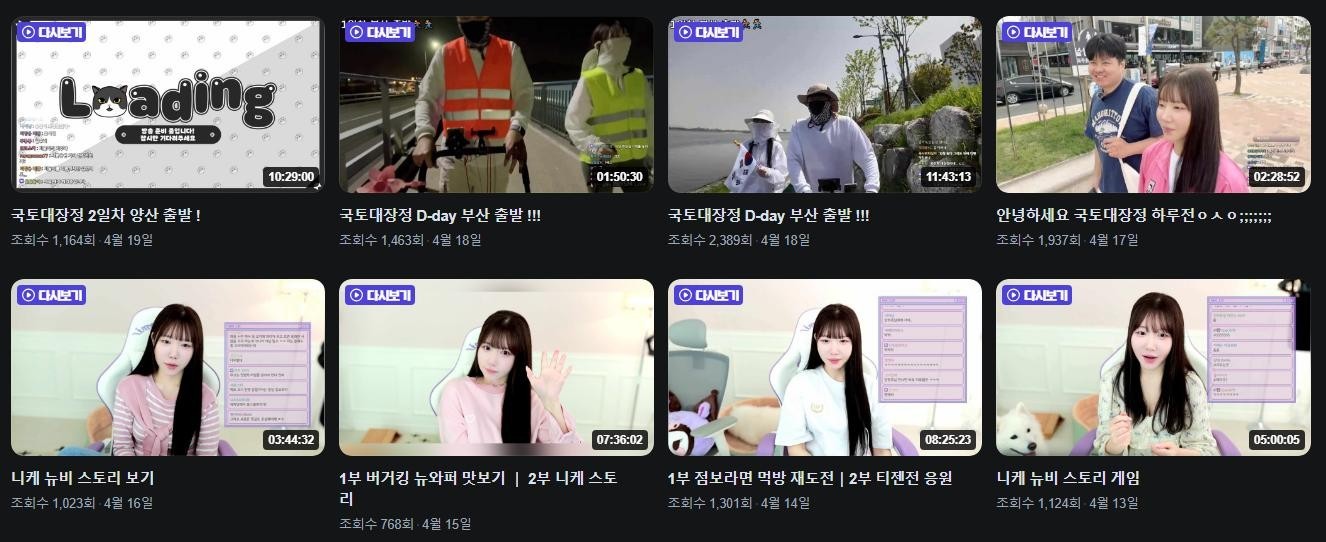The height and width of the screenshot is (542, 1326).
Task: Open the 10:29:00 replay '국토대장정 2일차 양산 출발'
Action: (x=167, y=104)
